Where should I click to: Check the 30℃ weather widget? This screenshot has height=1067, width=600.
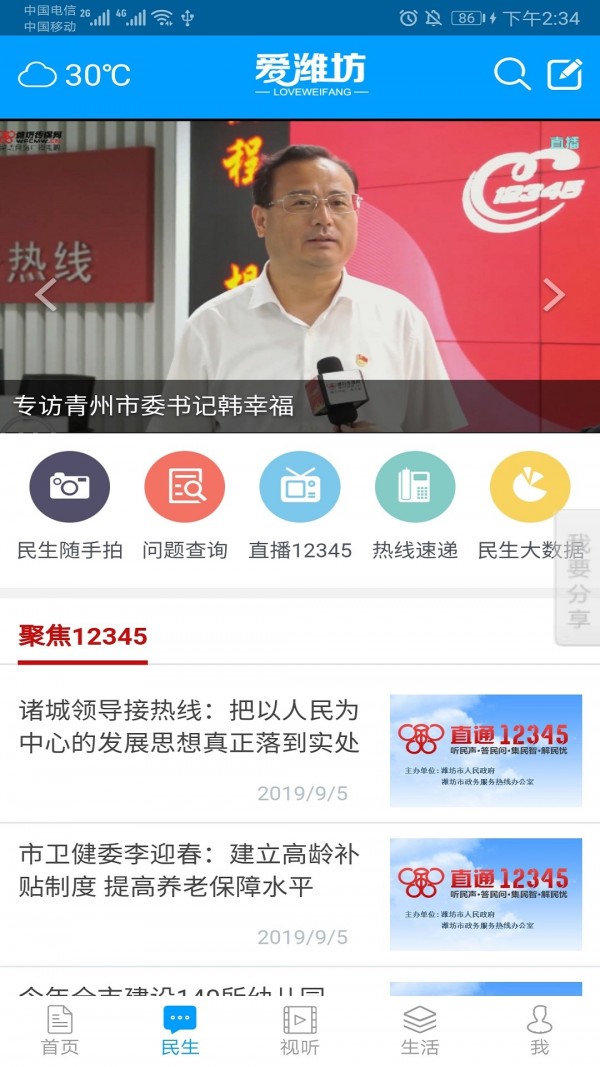(x=74, y=75)
